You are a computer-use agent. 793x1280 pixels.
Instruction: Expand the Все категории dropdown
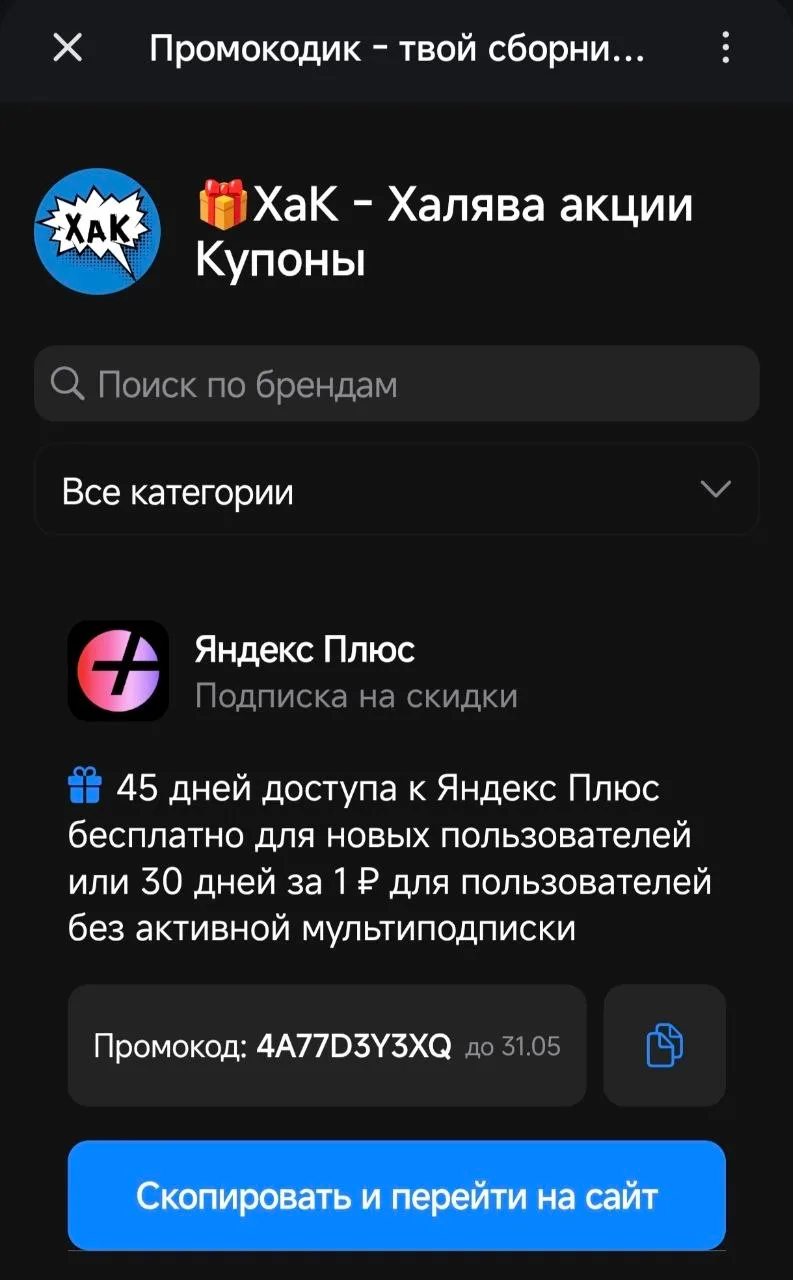tap(397, 491)
